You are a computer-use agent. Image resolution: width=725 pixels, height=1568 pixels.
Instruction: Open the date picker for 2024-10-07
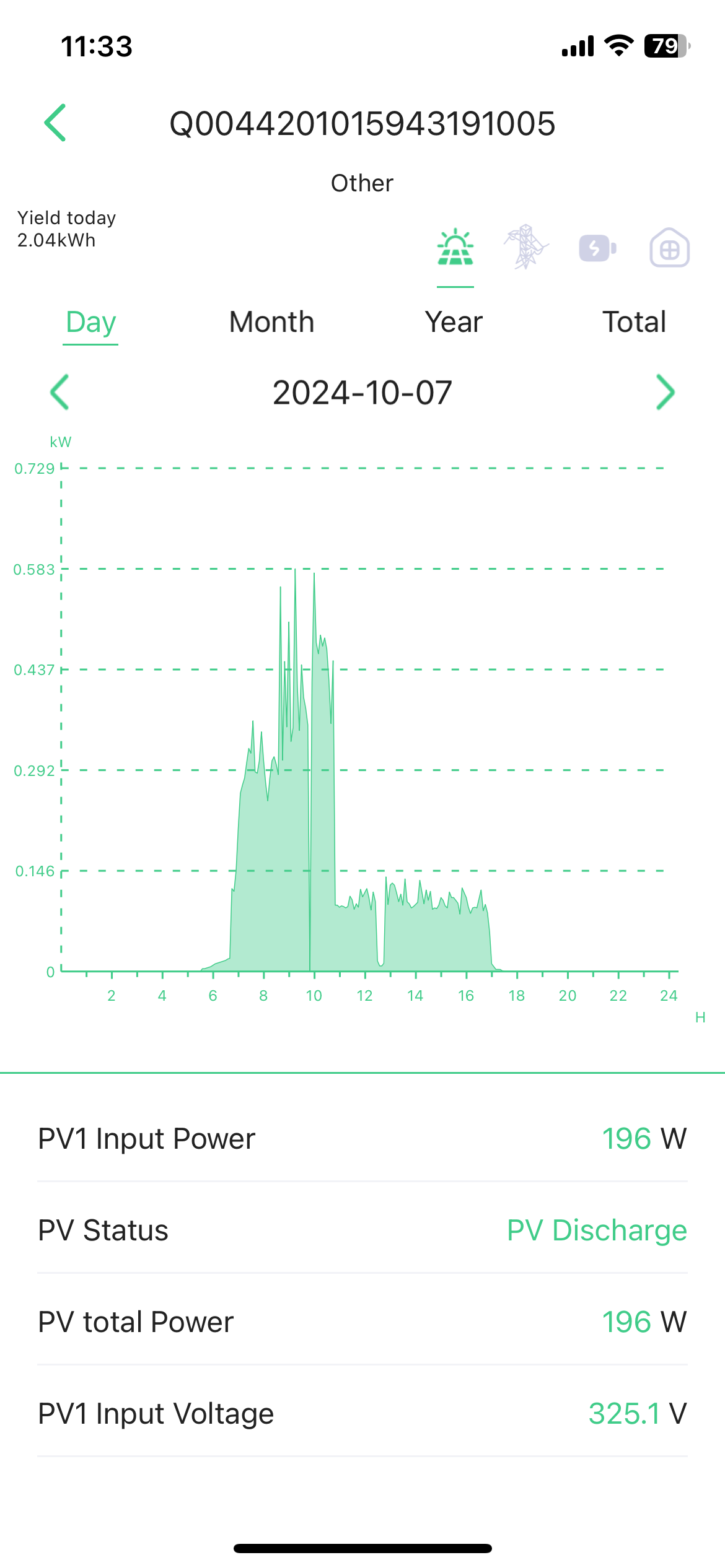click(x=362, y=393)
